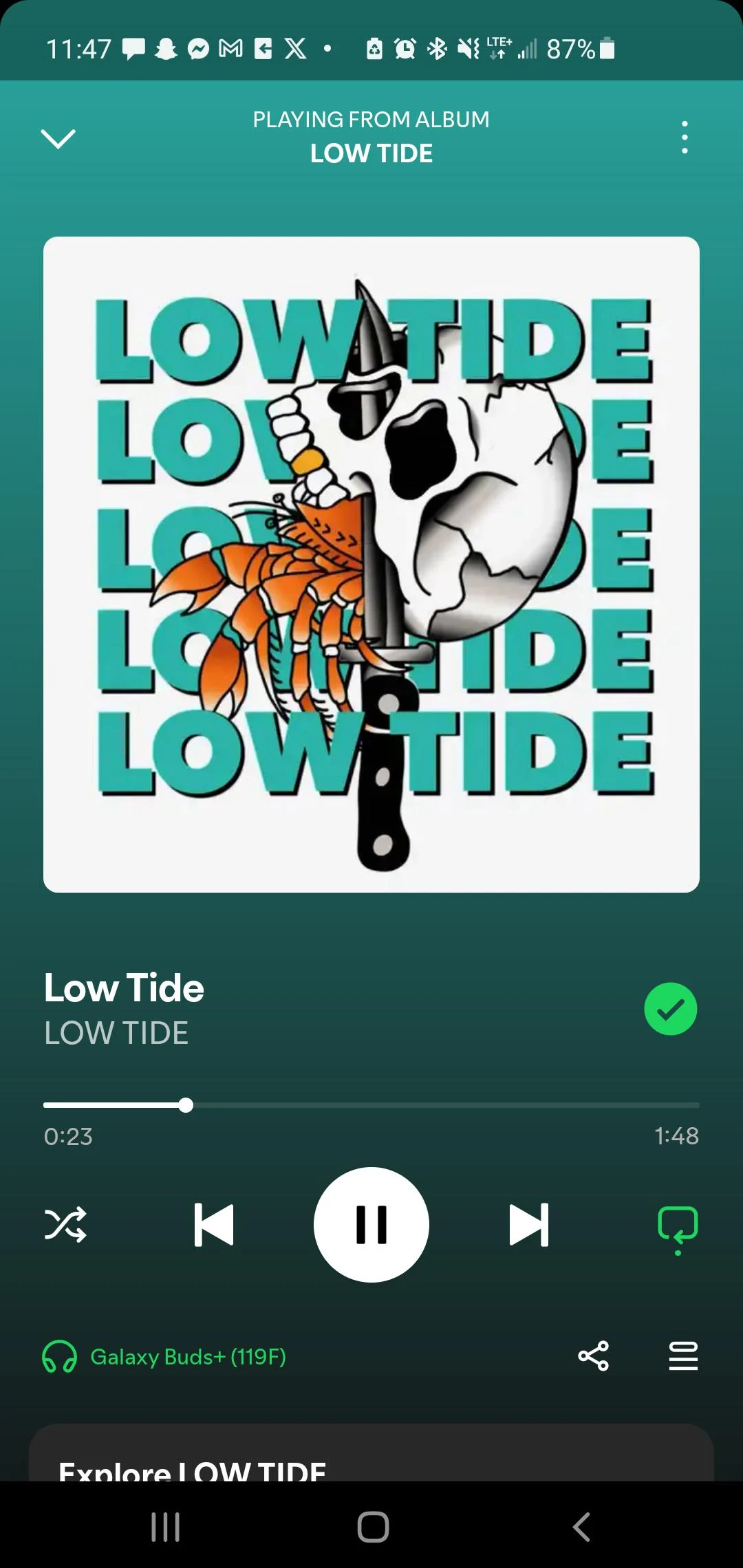
Task: Collapse the now playing view
Action: coord(58,138)
